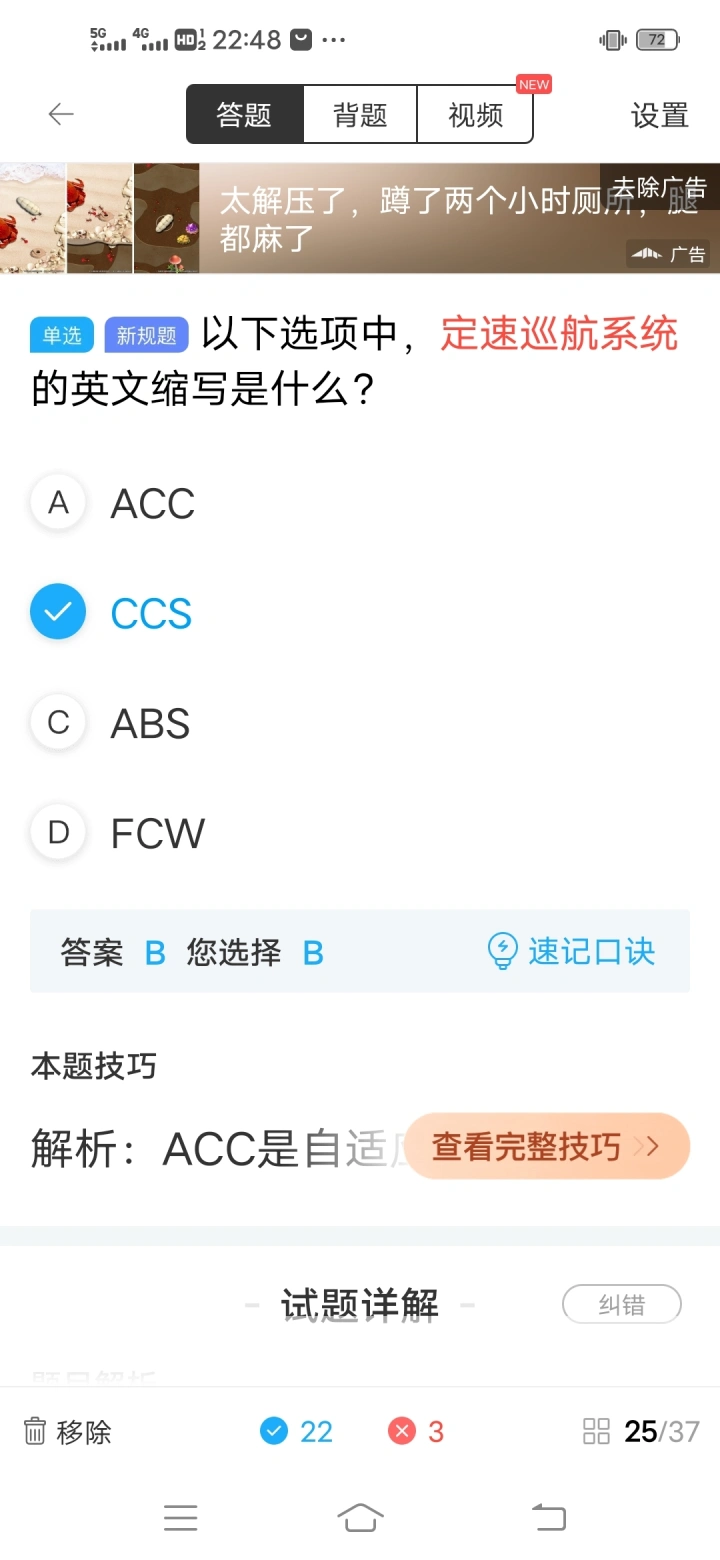Image resolution: width=720 pixels, height=1560 pixels.
Task: Tap 查看完整技巧 to see the full tip
Action: point(547,1146)
